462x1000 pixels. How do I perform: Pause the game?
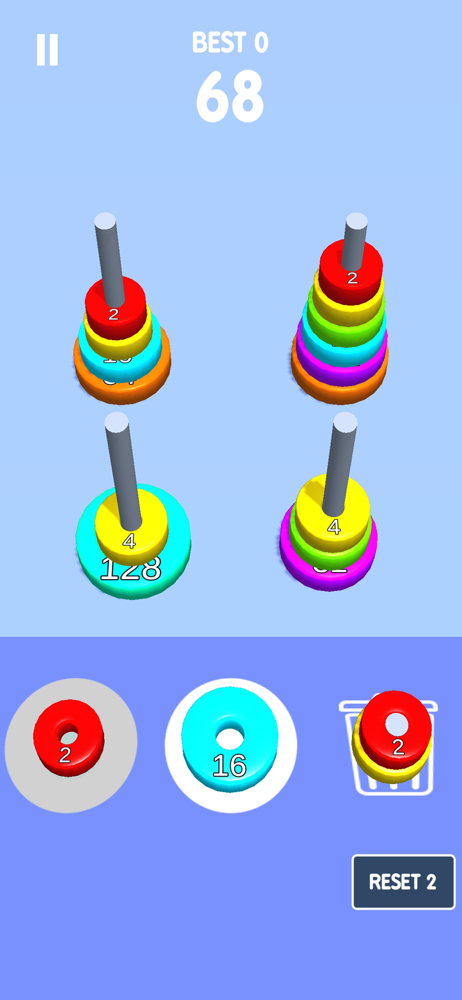click(x=47, y=50)
